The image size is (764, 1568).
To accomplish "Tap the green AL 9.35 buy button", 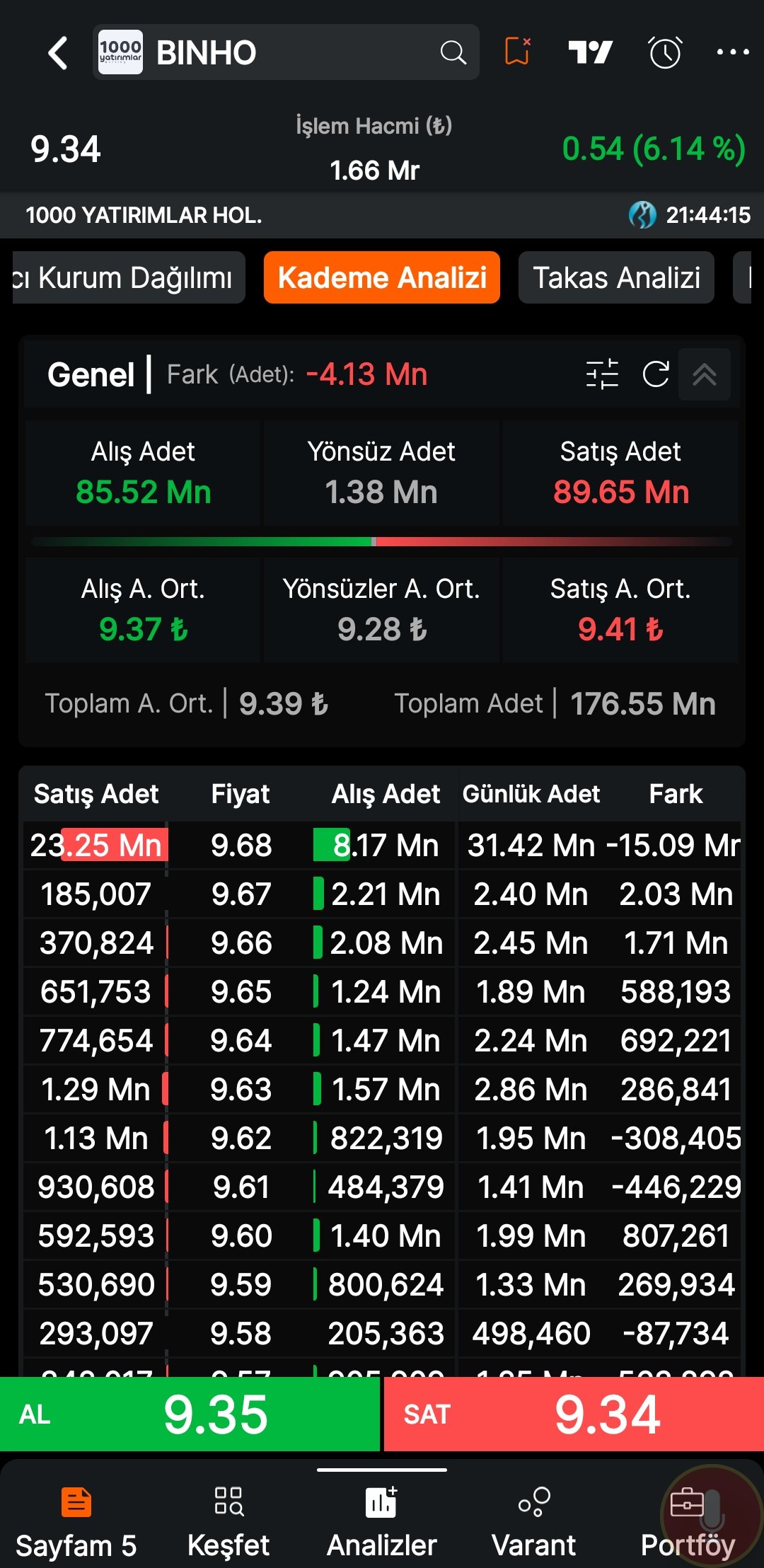I will pos(190,1414).
